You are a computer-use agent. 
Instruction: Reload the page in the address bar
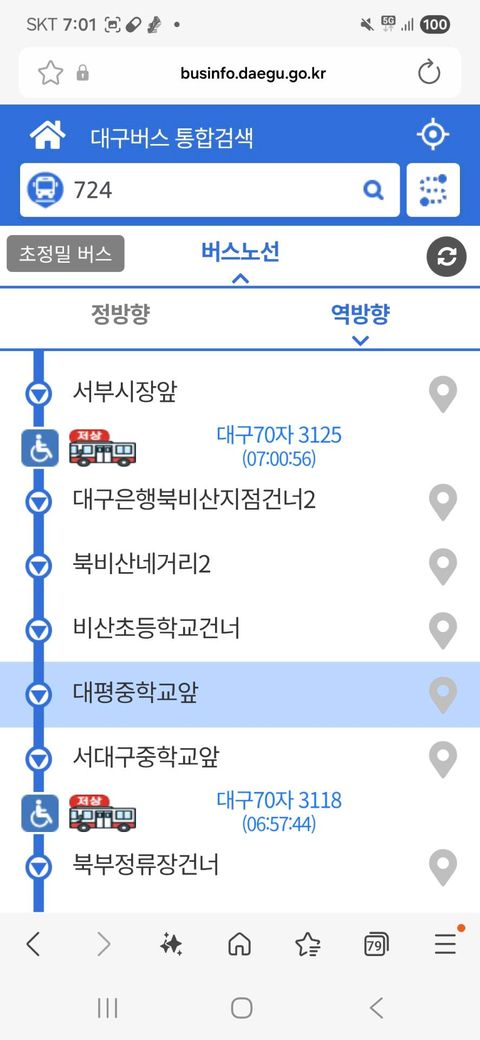point(429,72)
